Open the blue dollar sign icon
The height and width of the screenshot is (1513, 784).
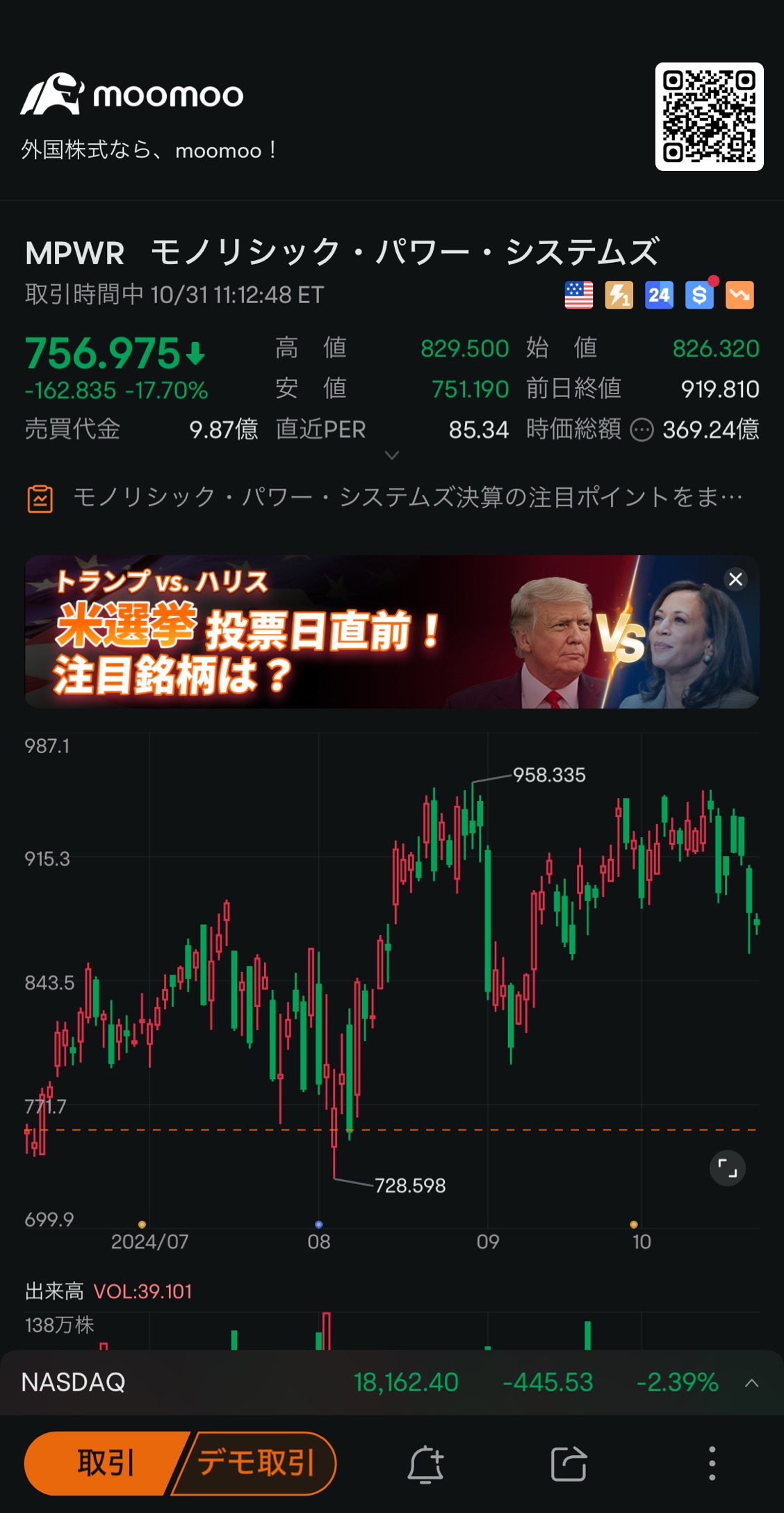[699, 295]
